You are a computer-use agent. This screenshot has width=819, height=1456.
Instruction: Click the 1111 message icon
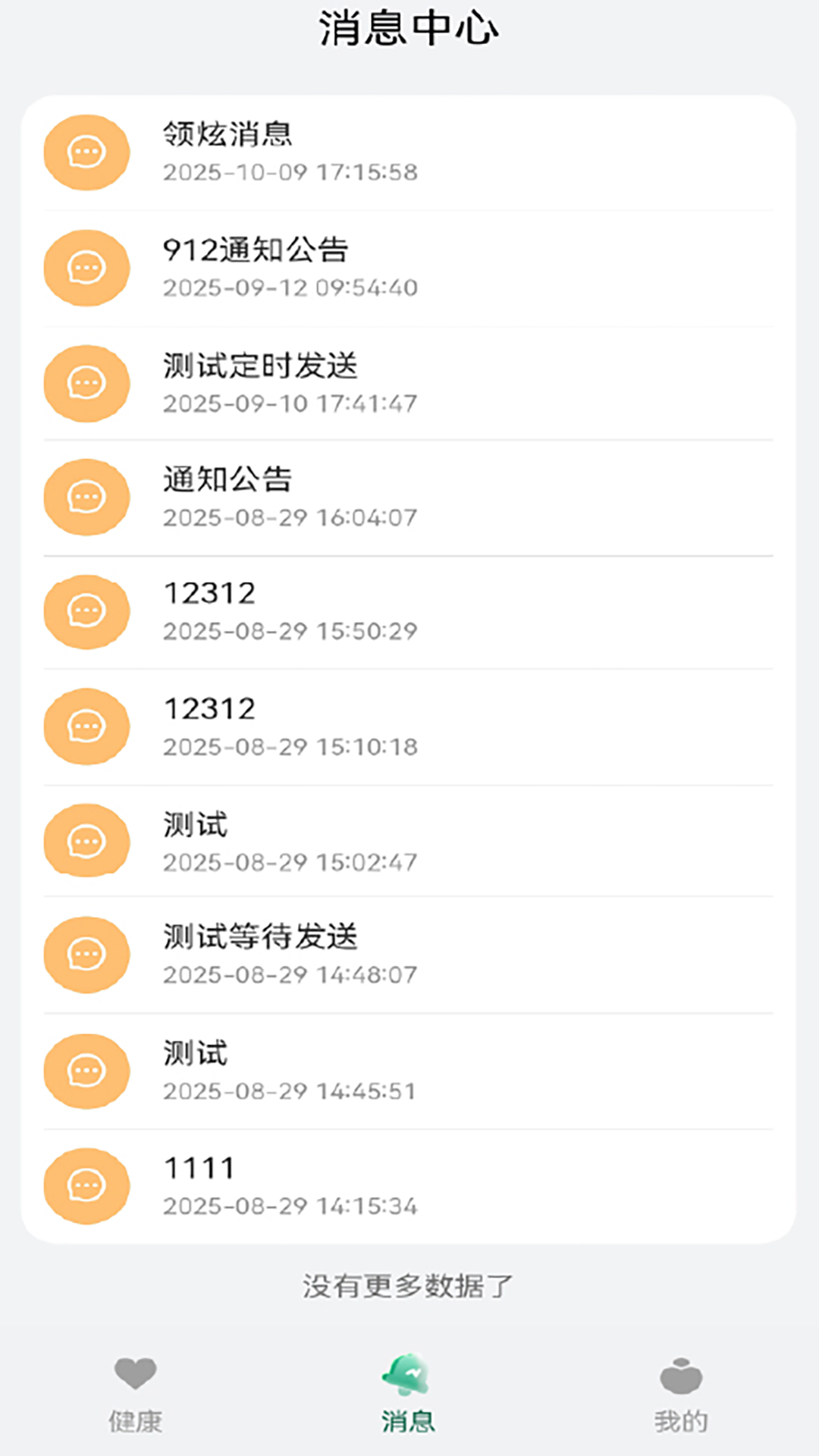point(86,1185)
